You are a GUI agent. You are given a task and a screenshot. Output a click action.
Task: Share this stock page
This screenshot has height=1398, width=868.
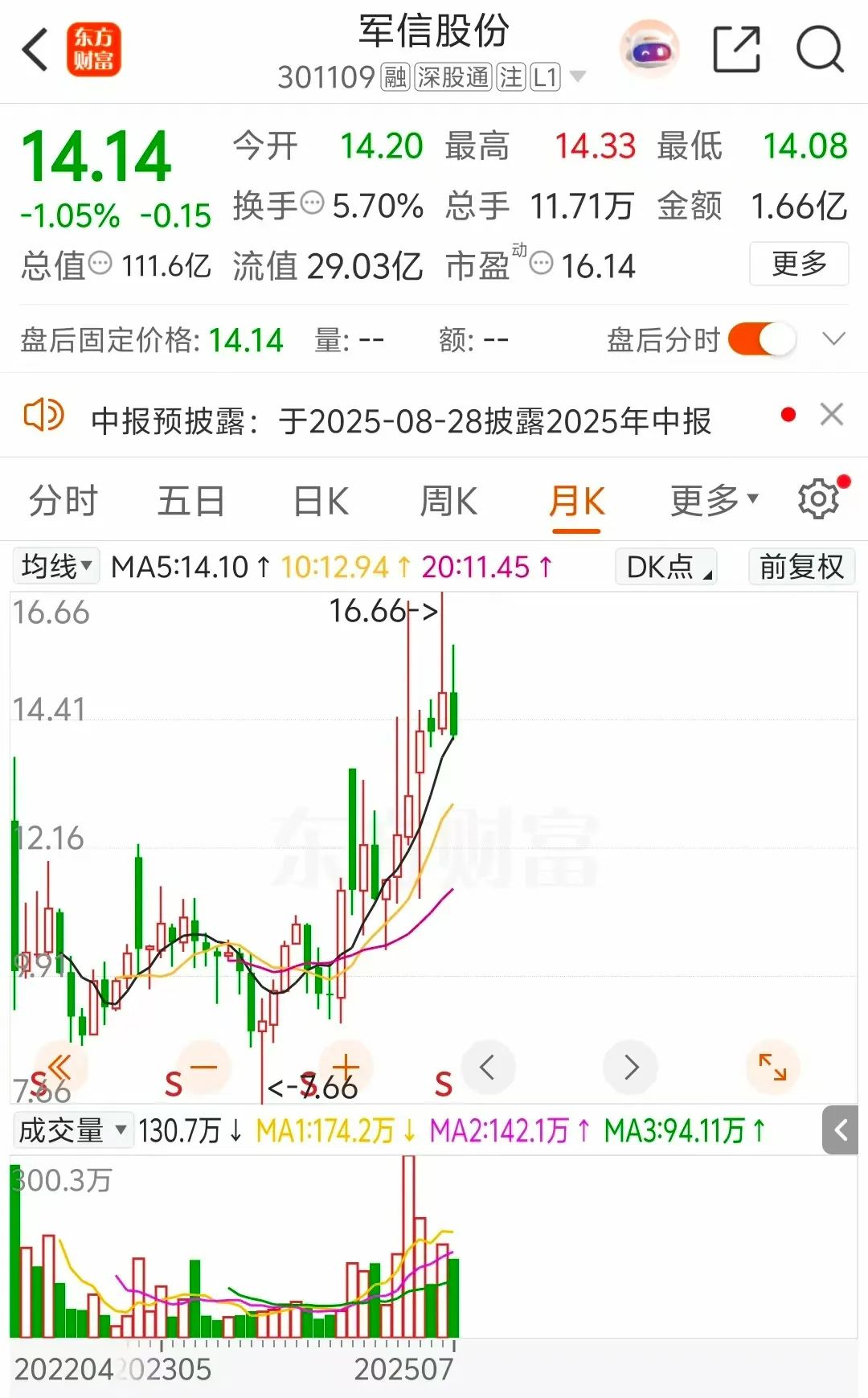point(736,50)
